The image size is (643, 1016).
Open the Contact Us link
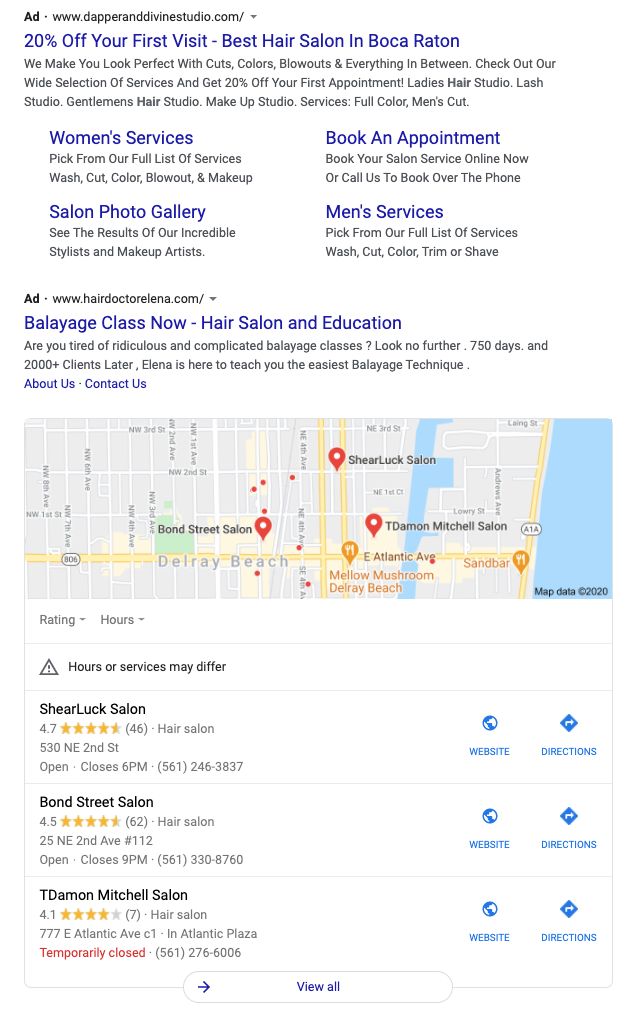(115, 384)
